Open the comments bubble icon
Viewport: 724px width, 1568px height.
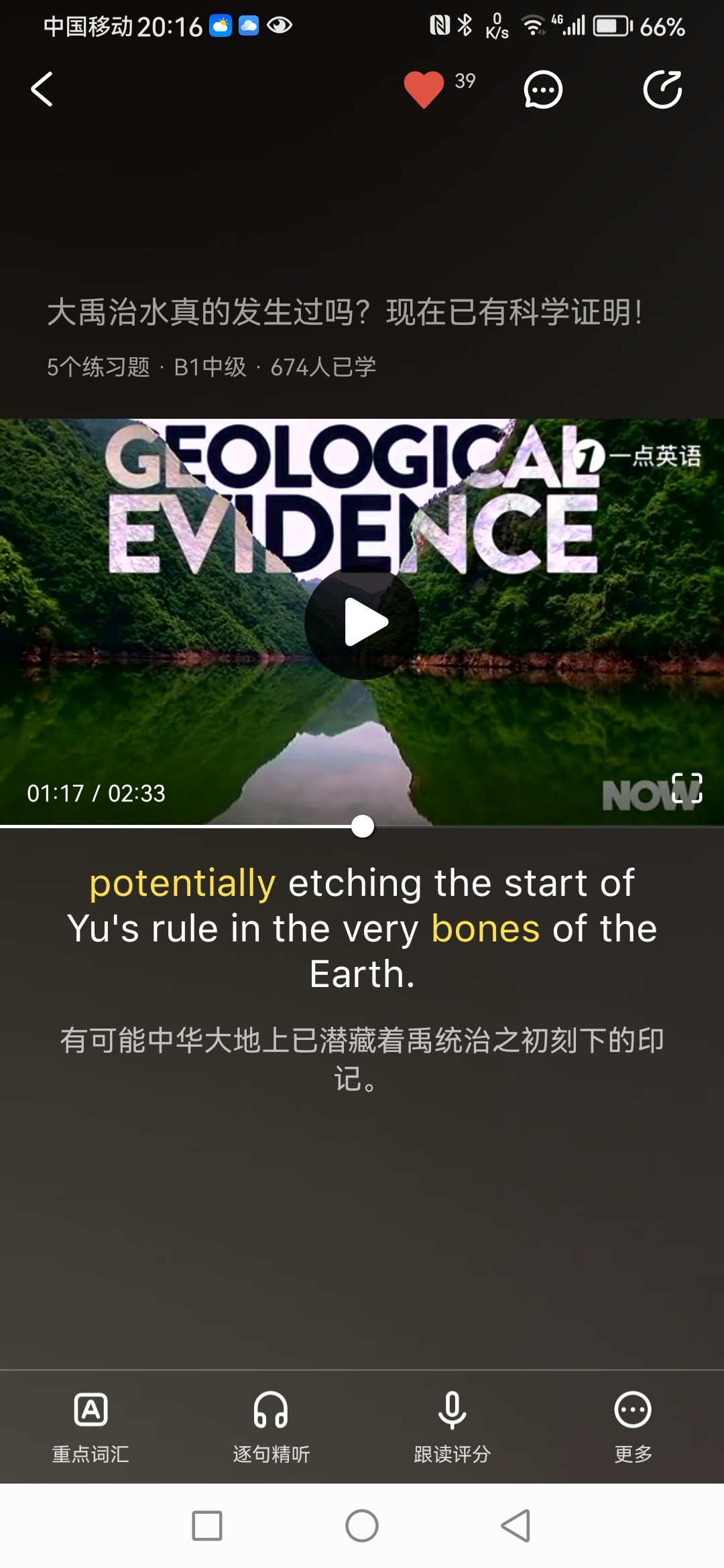542,89
